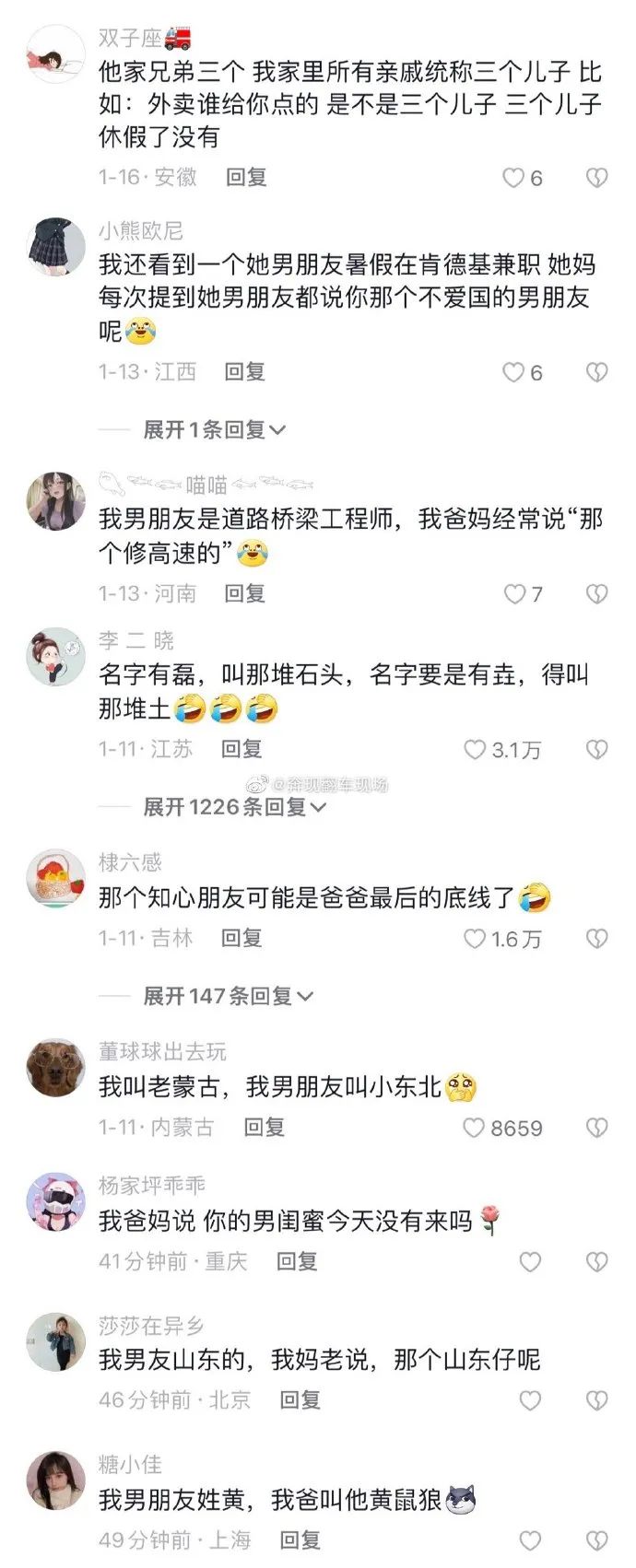Screen dimensions: 636x1568
Task: Dislike 喵喵's comment
Action: 597,594
